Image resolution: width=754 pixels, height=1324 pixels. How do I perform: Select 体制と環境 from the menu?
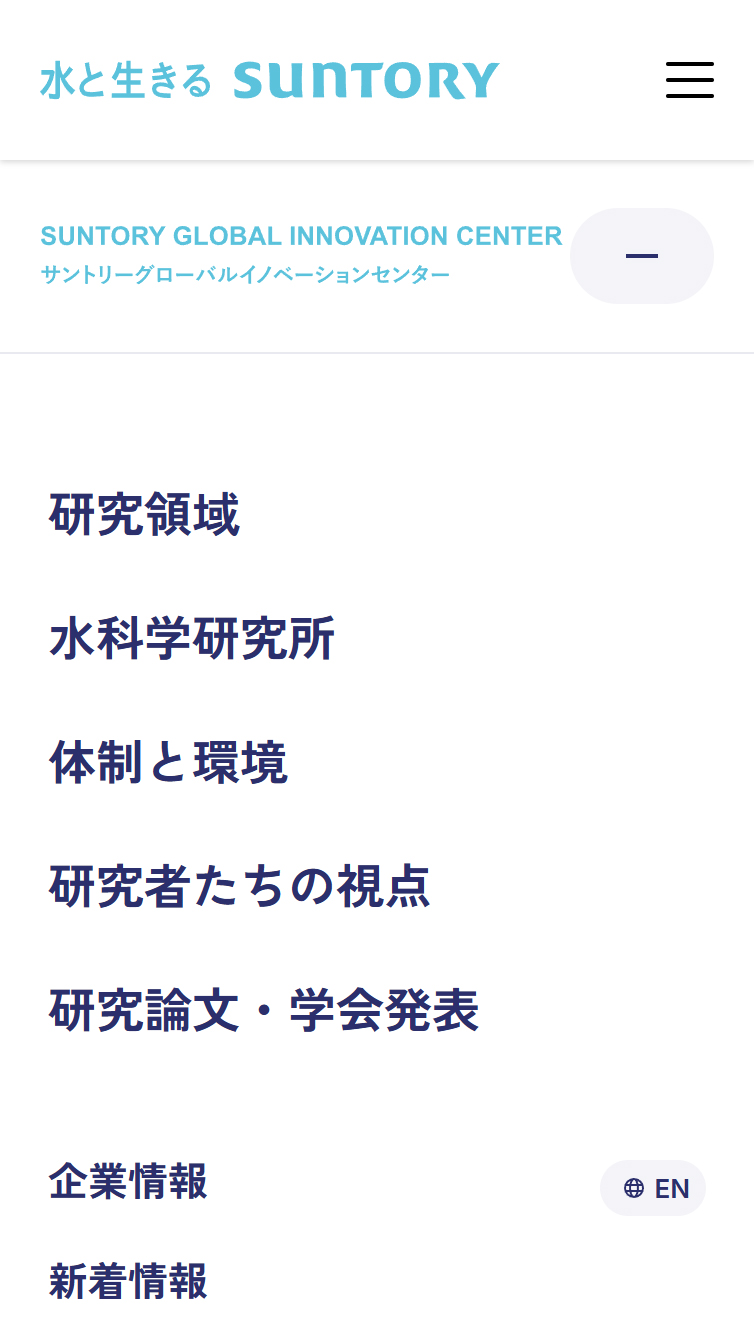coord(168,762)
